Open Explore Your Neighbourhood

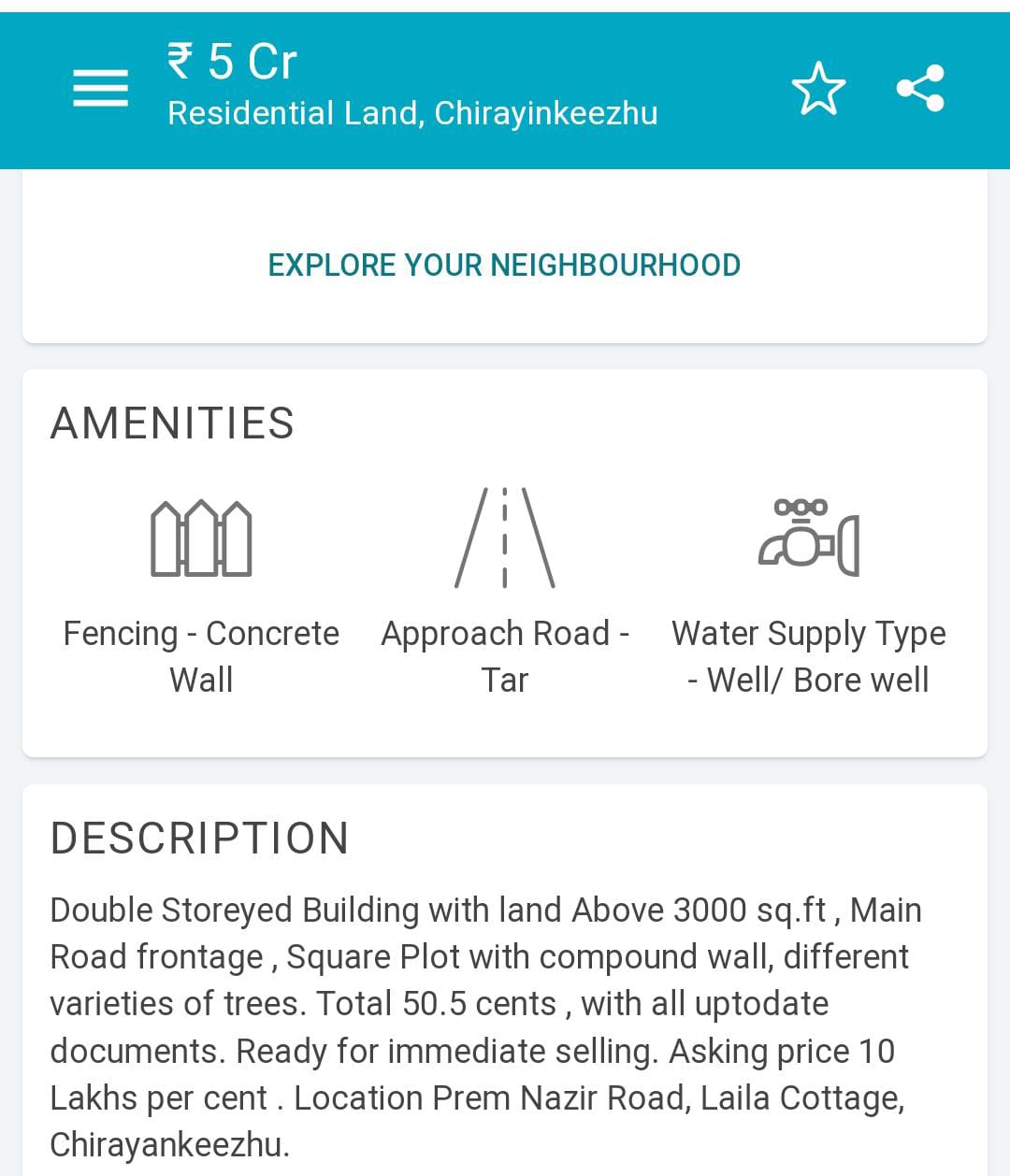[x=504, y=265]
